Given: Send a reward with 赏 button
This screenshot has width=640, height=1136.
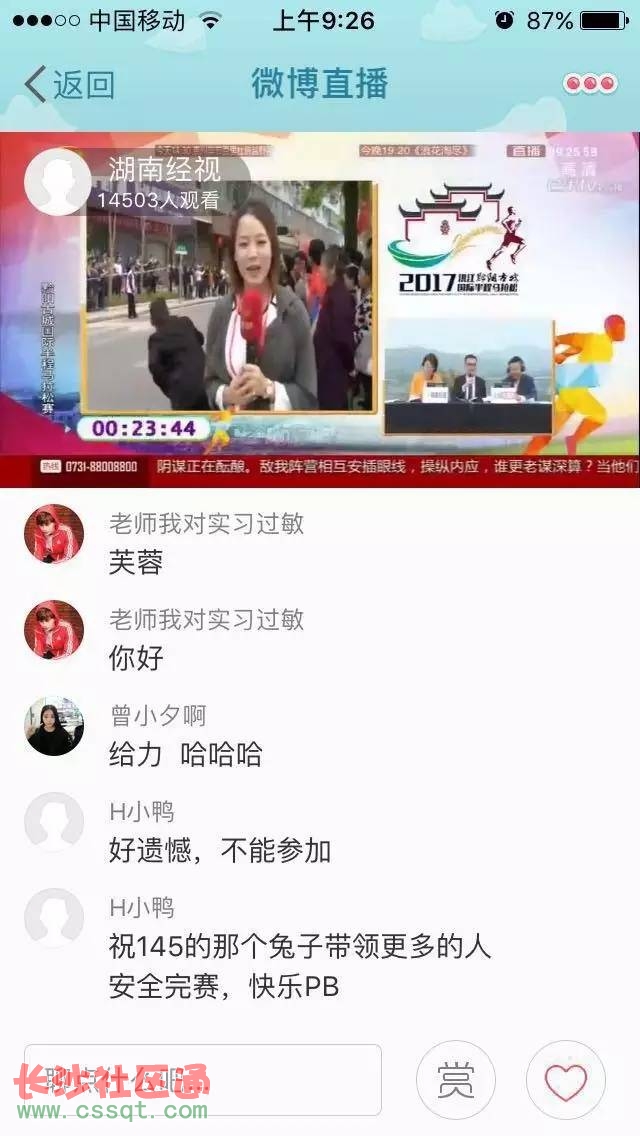Looking at the screenshot, I should pos(456,1080).
